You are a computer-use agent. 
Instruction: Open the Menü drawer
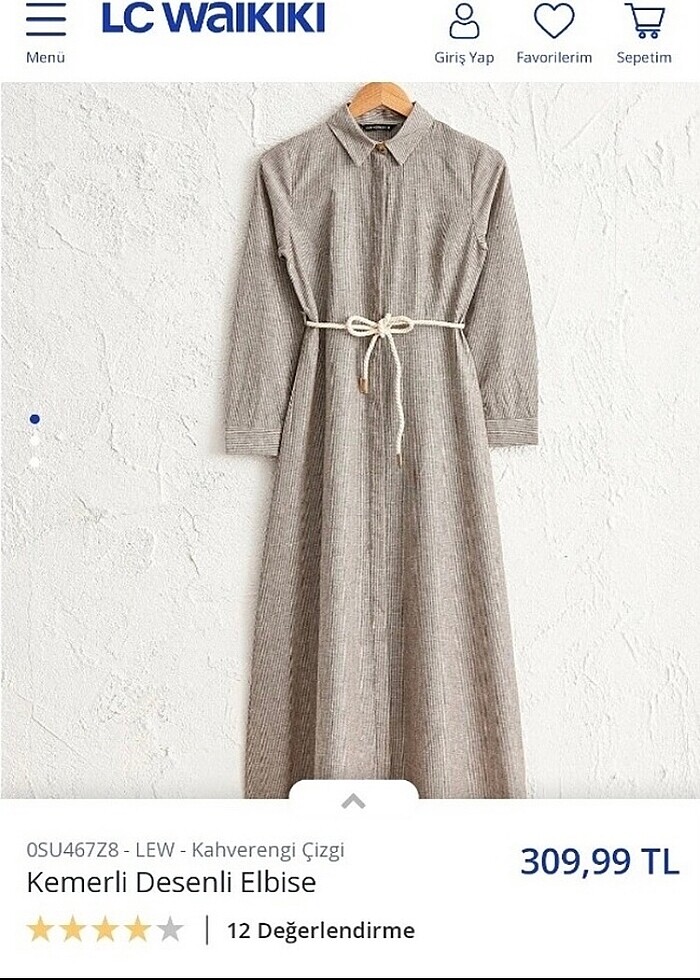(45, 32)
